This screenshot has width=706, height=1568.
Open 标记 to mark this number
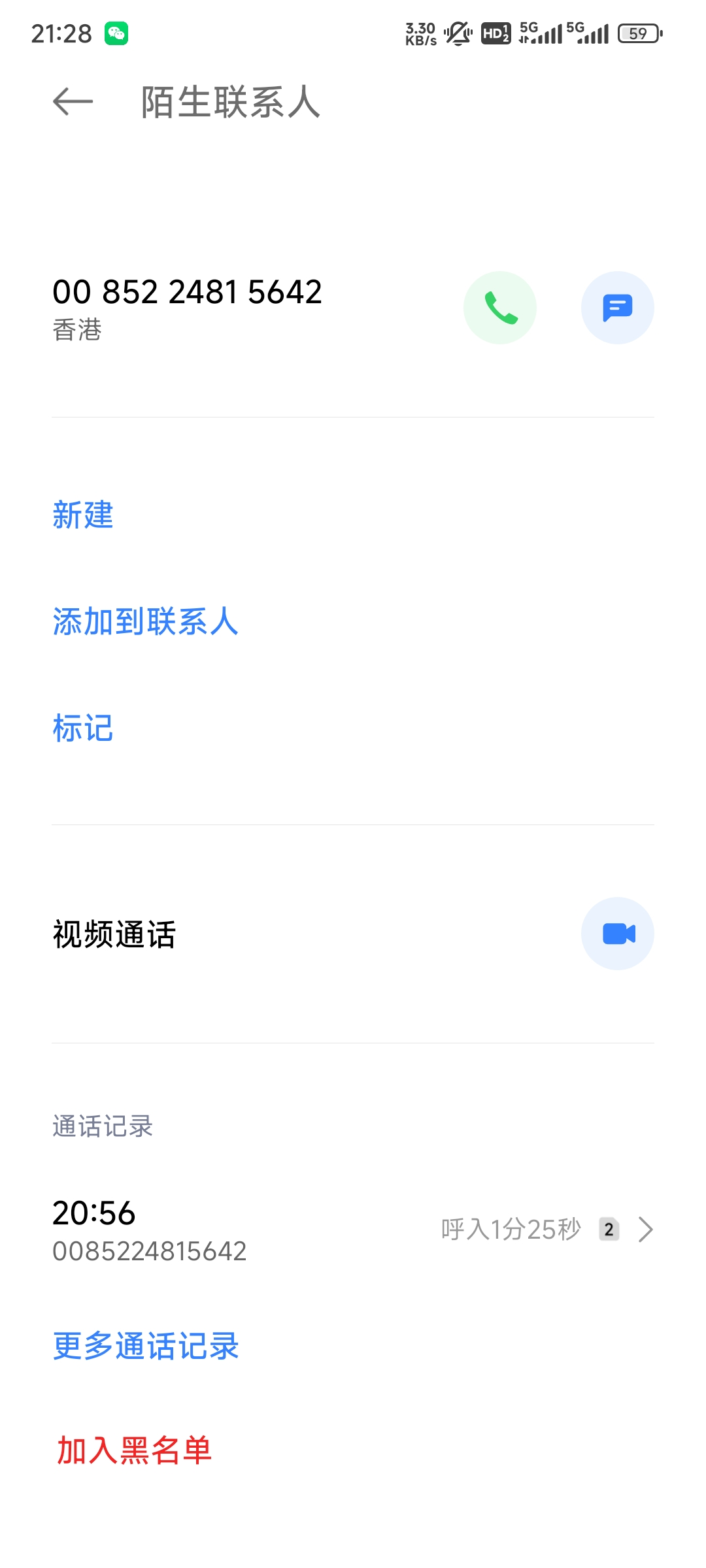pyautogui.click(x=83, y=728)
